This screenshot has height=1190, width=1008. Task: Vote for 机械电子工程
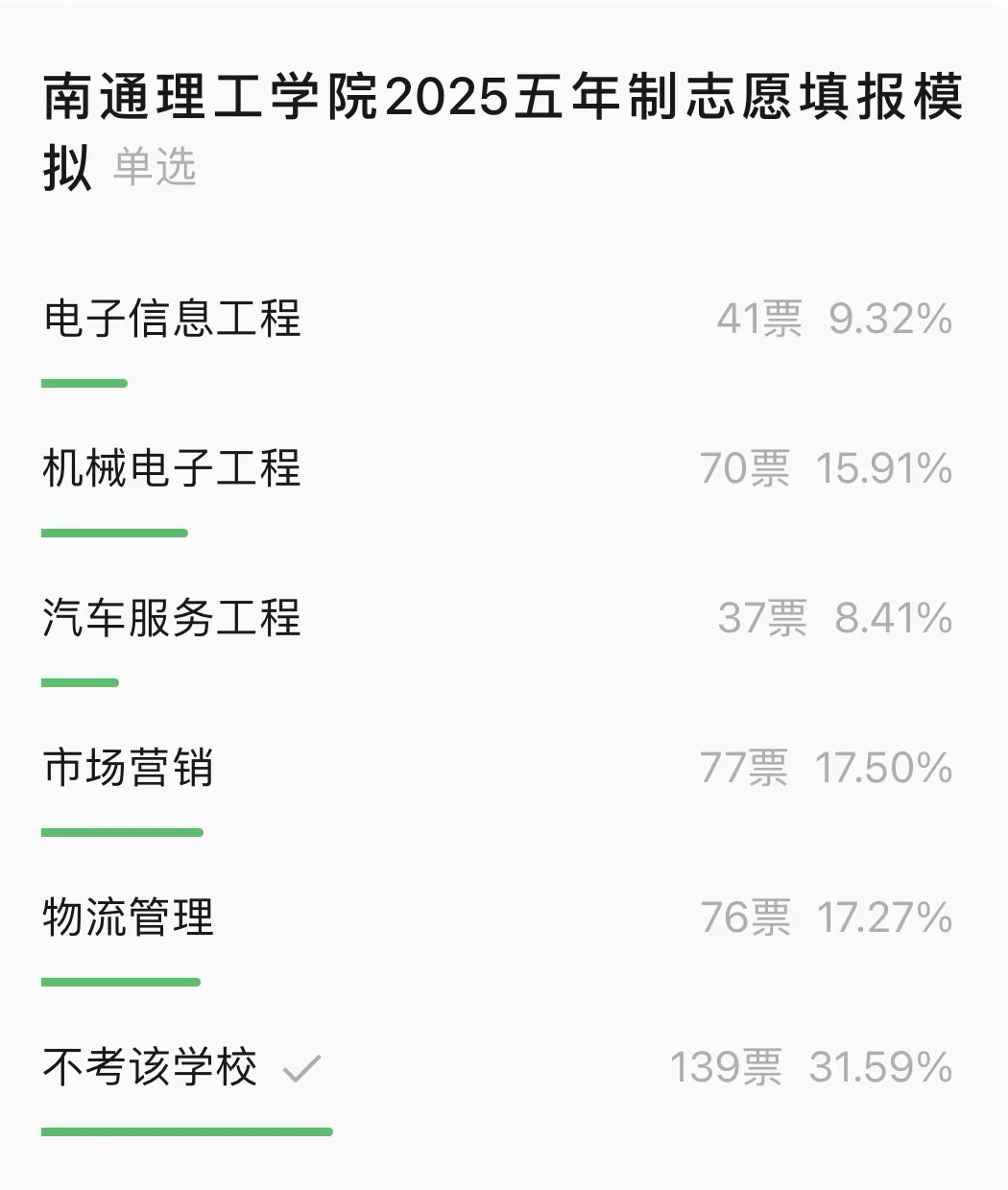click(x=173, y=468)
